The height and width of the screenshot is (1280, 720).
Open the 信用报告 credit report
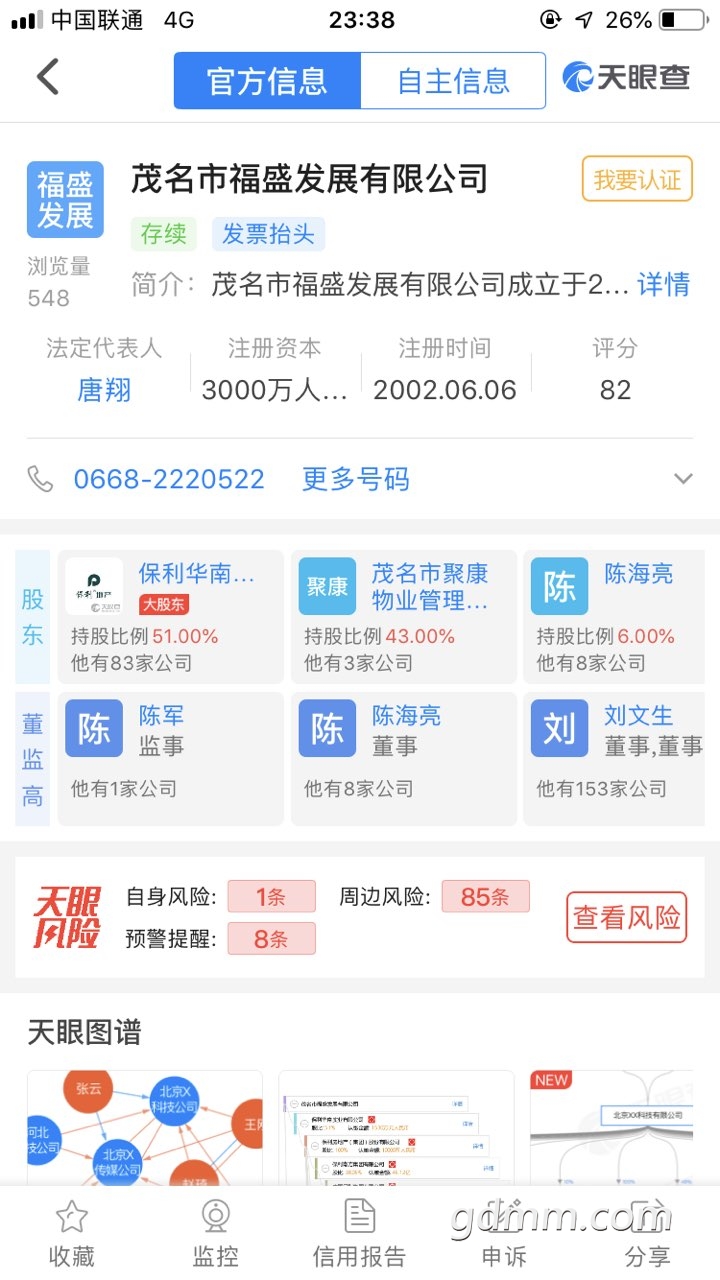360,1234
